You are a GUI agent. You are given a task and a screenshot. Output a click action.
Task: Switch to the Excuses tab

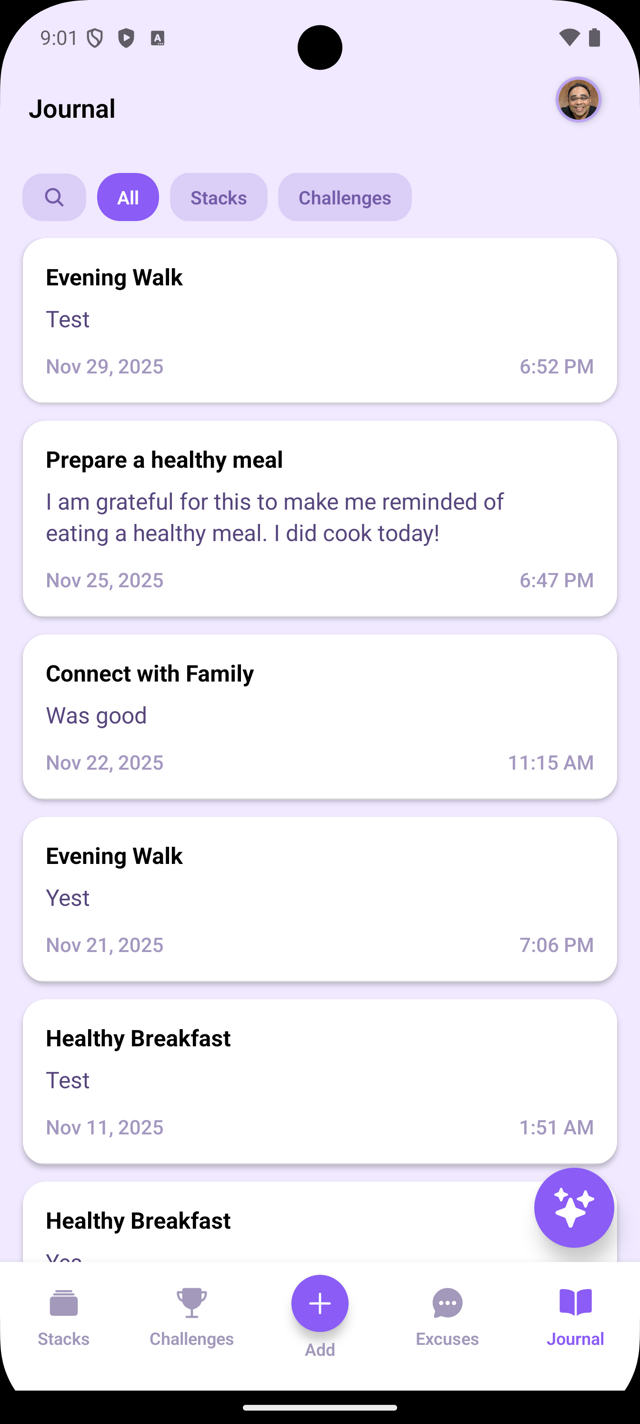pos(447,1317)
